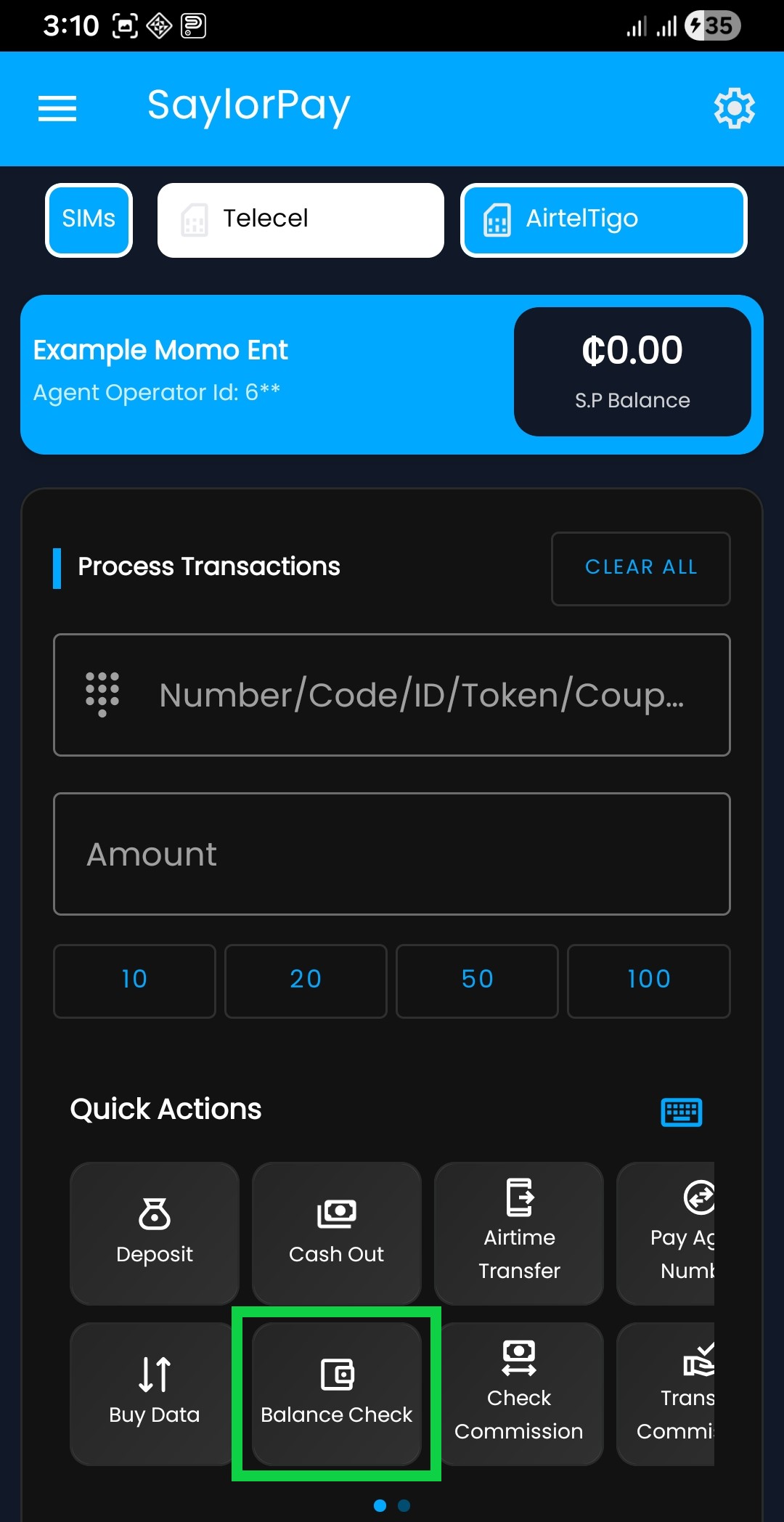Run a Balance Check
Viewport: 784px width, 1522px height.
337,1394
